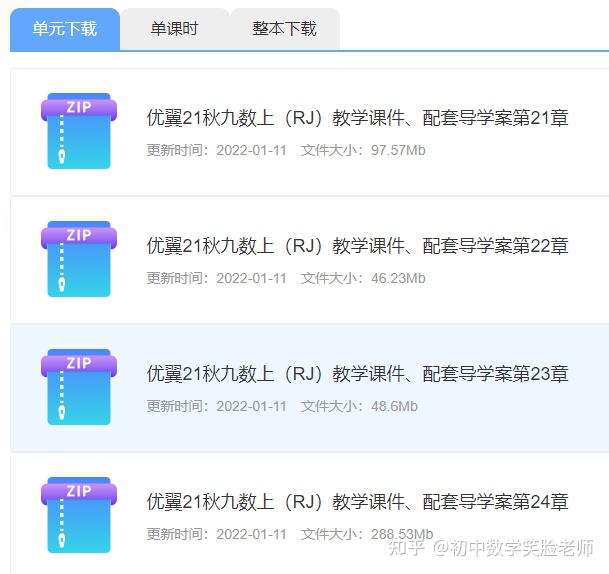Switch to the 单课时 tab

pyautogui.click(x=174, y=29)
